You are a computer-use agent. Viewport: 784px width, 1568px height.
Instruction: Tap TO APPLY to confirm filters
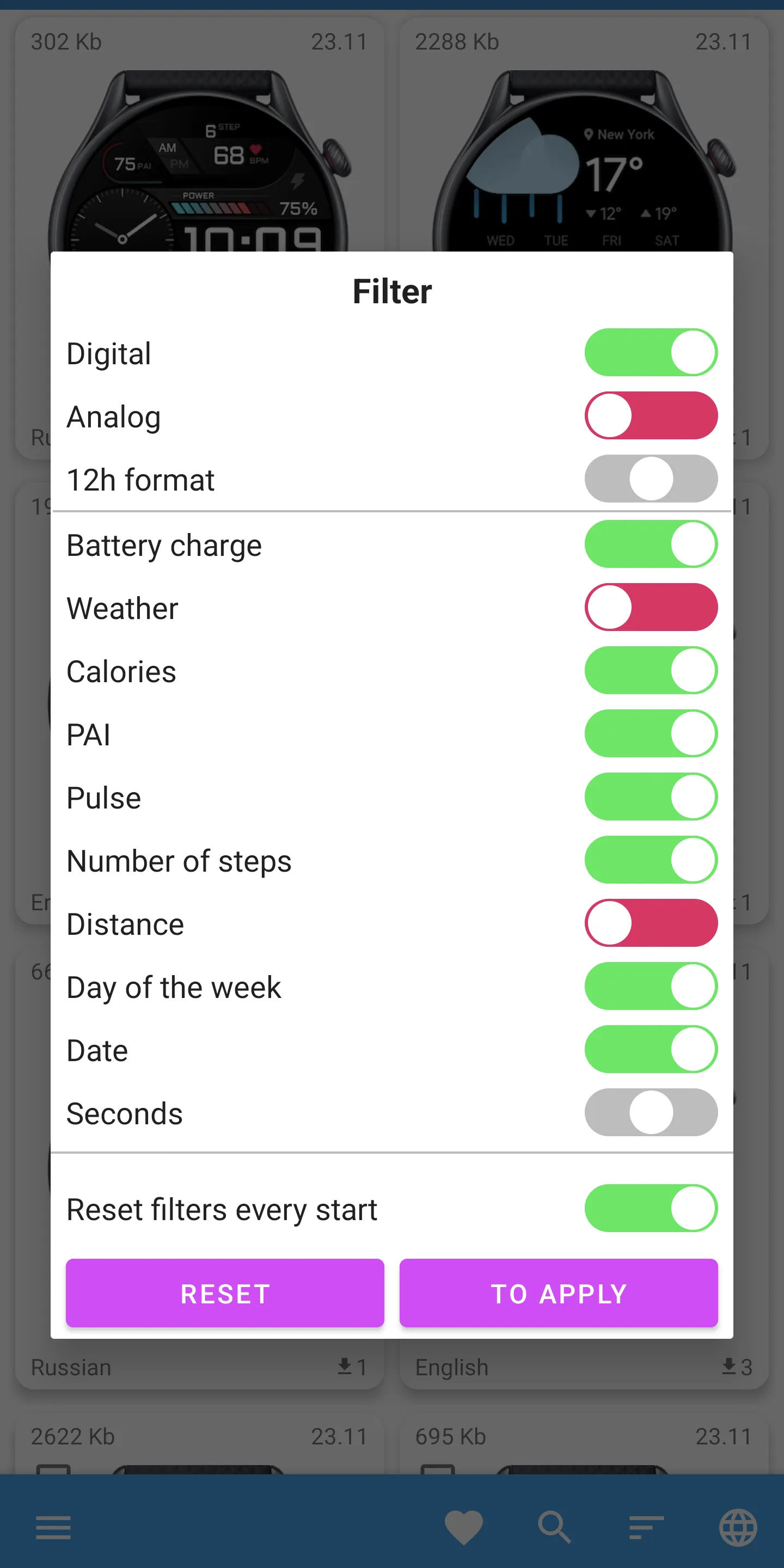point(558,1293)
